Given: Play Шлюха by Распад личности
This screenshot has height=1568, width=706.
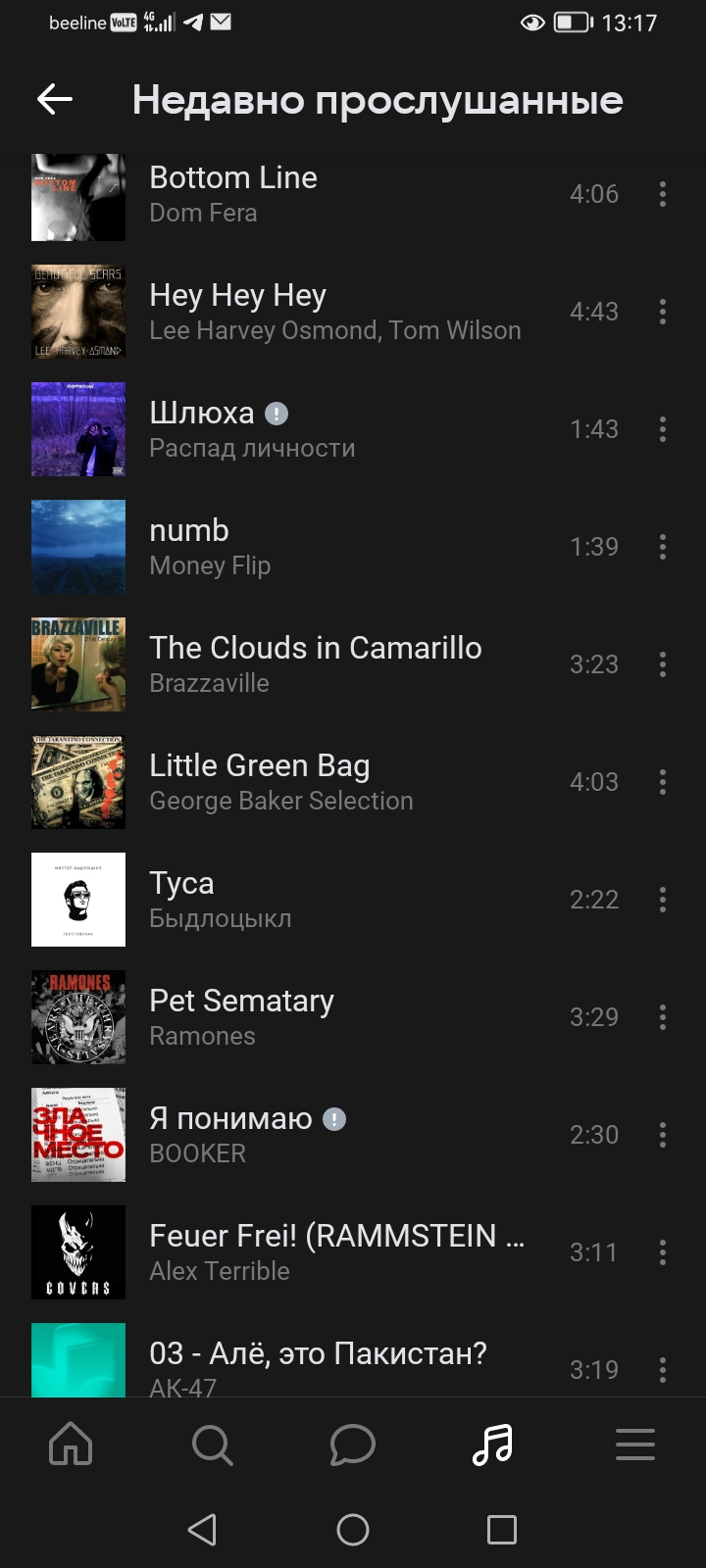Looking at the screenshot, I should click(x=294, y=429).
